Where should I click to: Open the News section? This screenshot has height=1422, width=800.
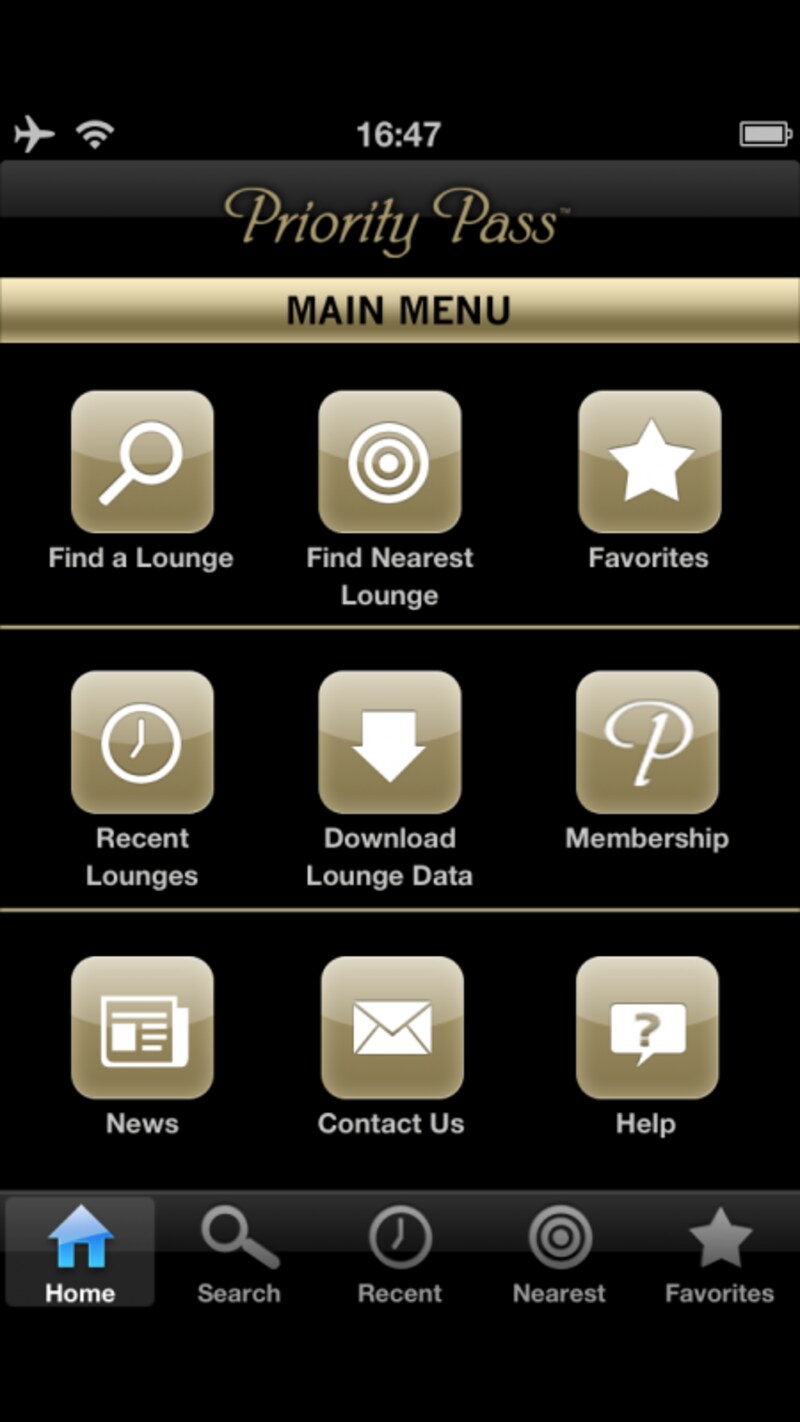(142, 1028)
